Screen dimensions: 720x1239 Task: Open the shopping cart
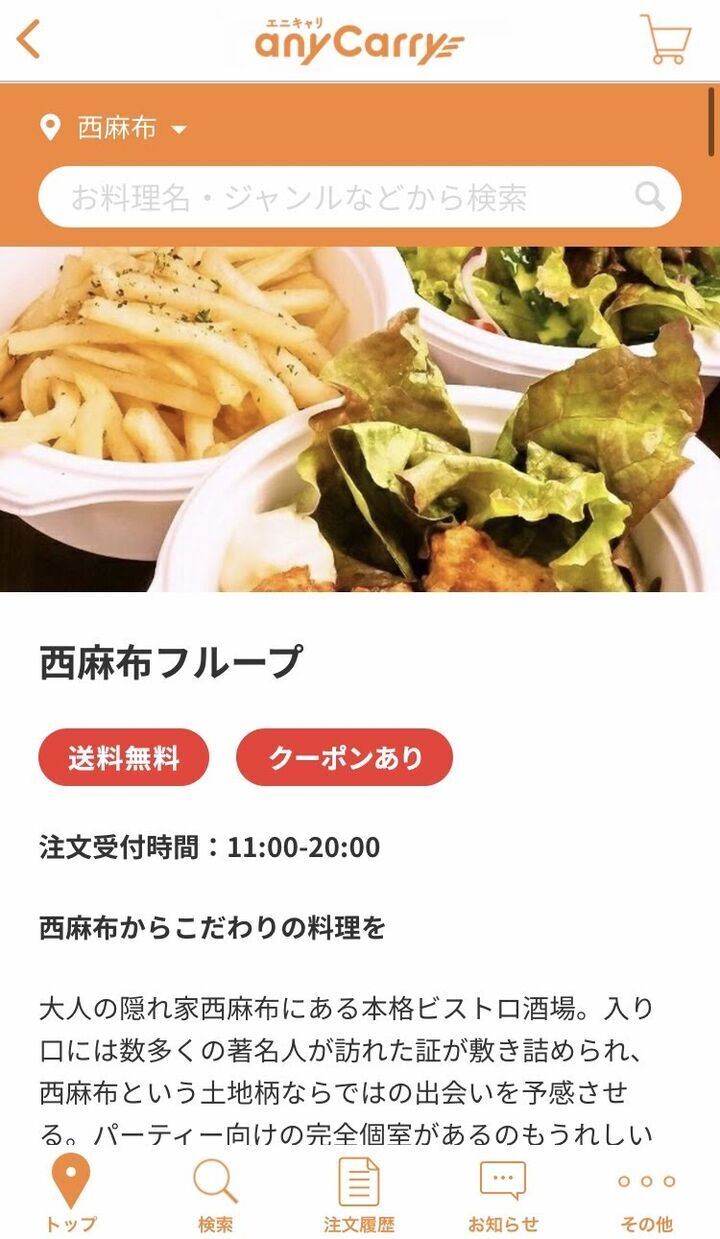(x=665, y=40)
